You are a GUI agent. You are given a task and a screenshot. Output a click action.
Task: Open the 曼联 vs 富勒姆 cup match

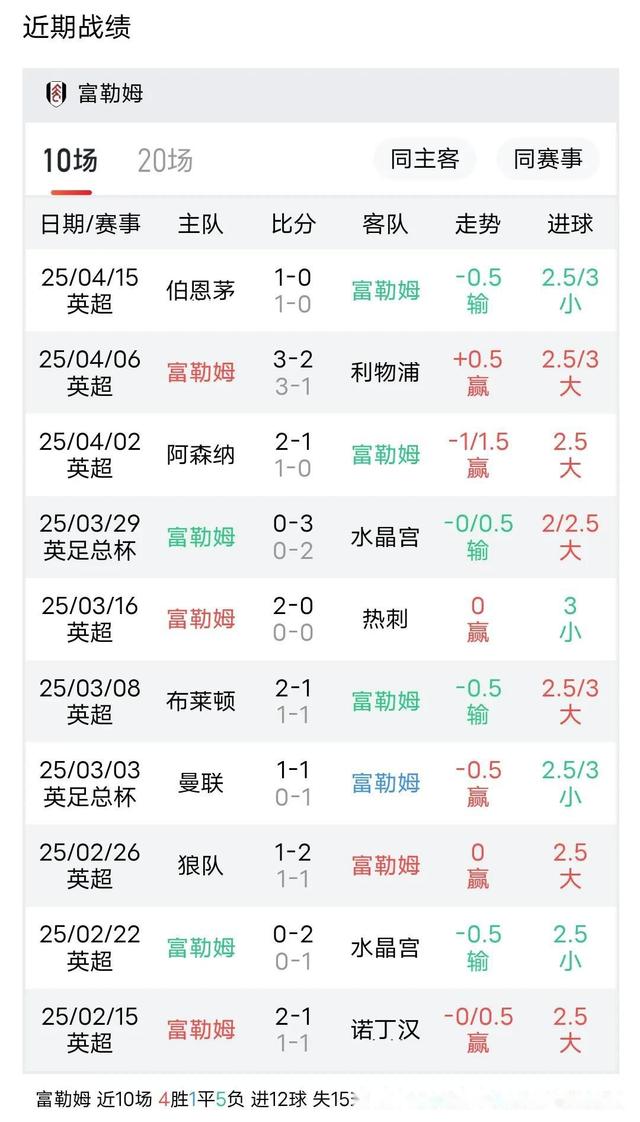320,783
